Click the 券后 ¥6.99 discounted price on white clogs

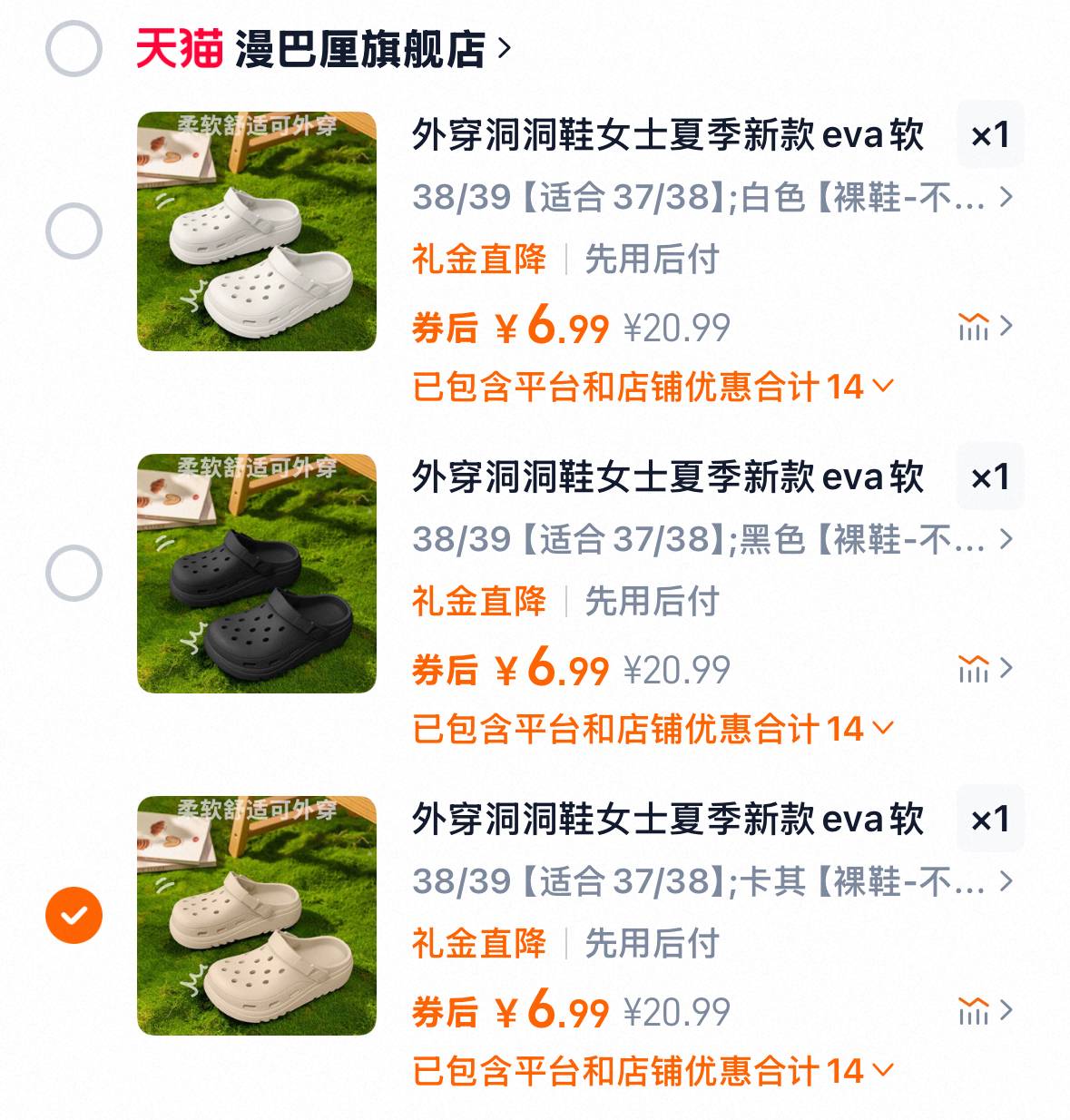[x=510, y=329]
